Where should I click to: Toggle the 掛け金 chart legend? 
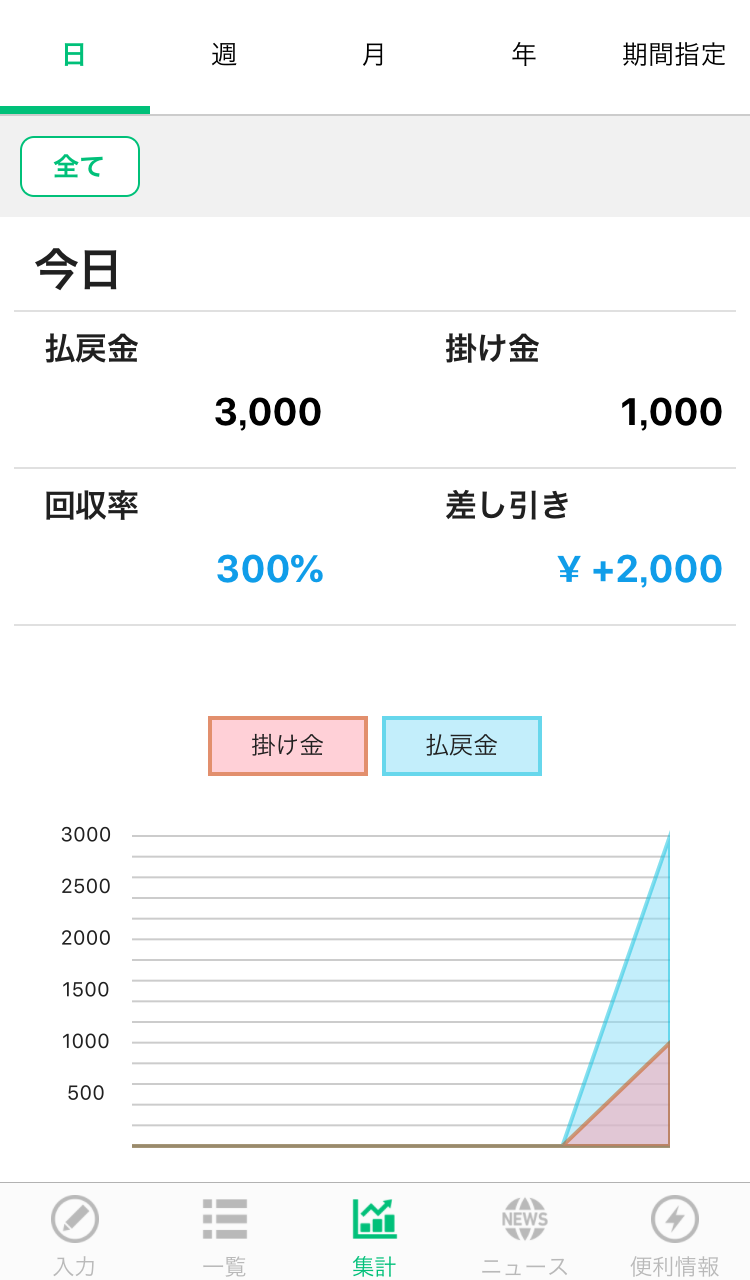pyautogui.click(x=288, y=746)
